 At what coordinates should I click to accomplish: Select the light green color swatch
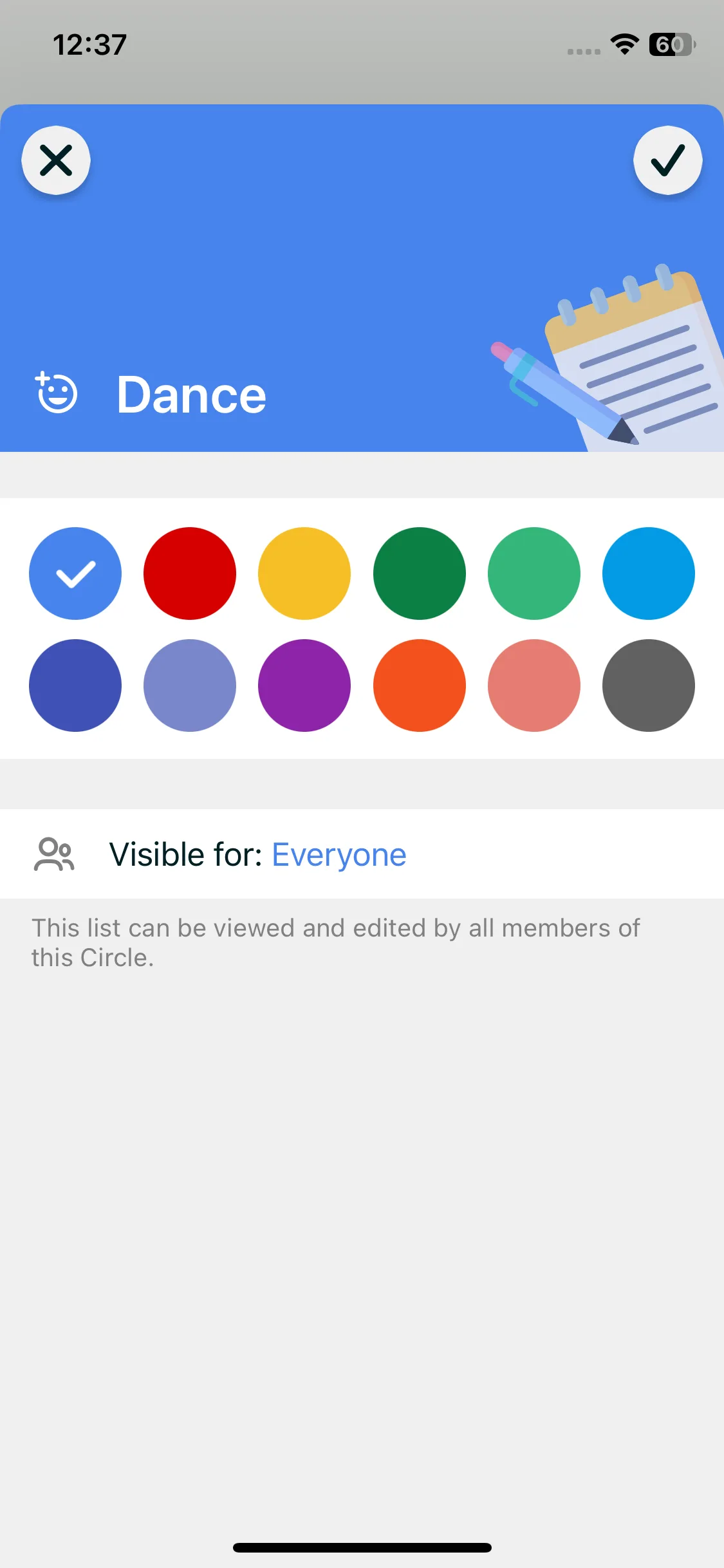pos(534,574)
